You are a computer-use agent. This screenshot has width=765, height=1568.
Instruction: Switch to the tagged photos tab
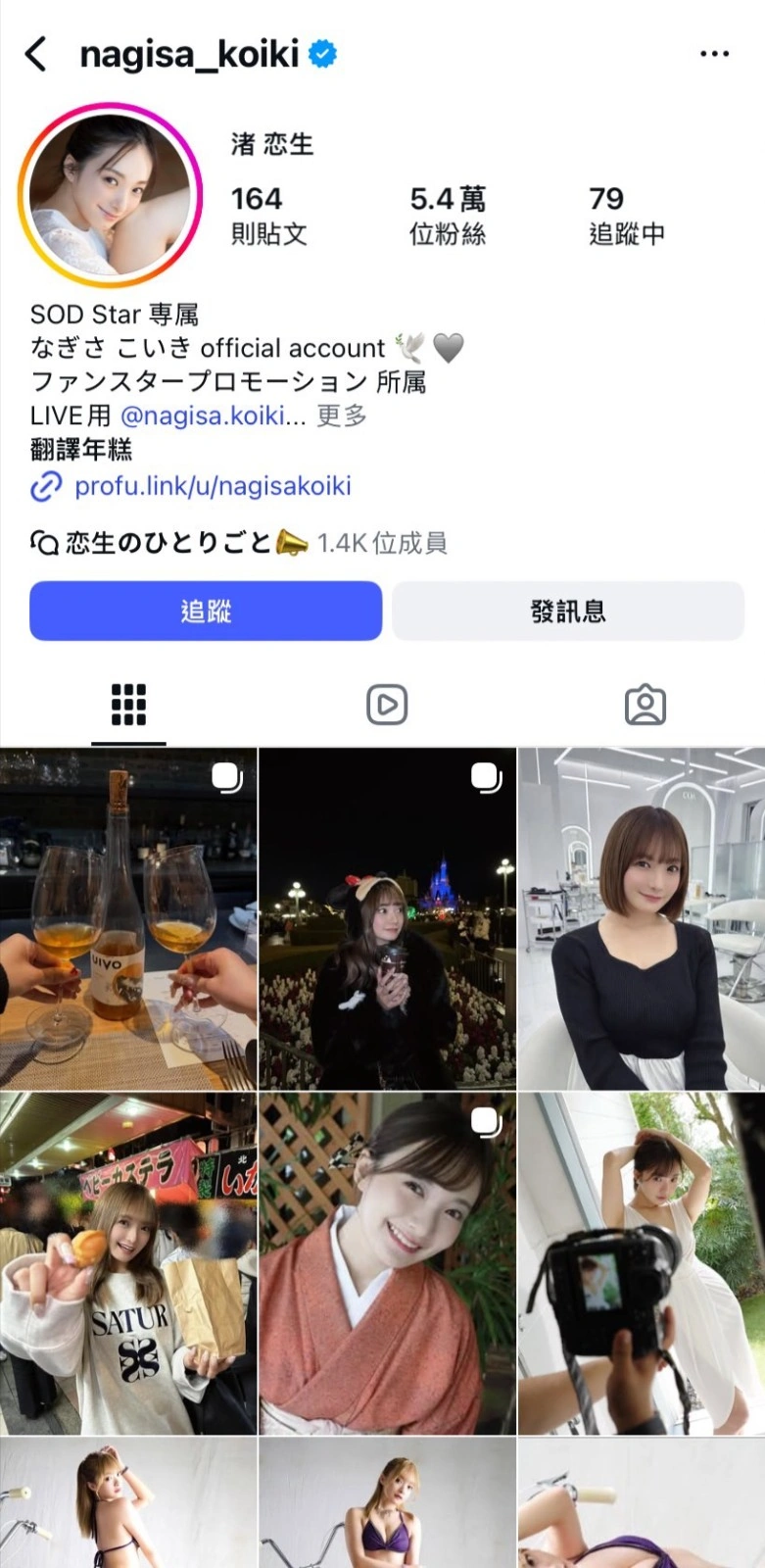point(645,705)
